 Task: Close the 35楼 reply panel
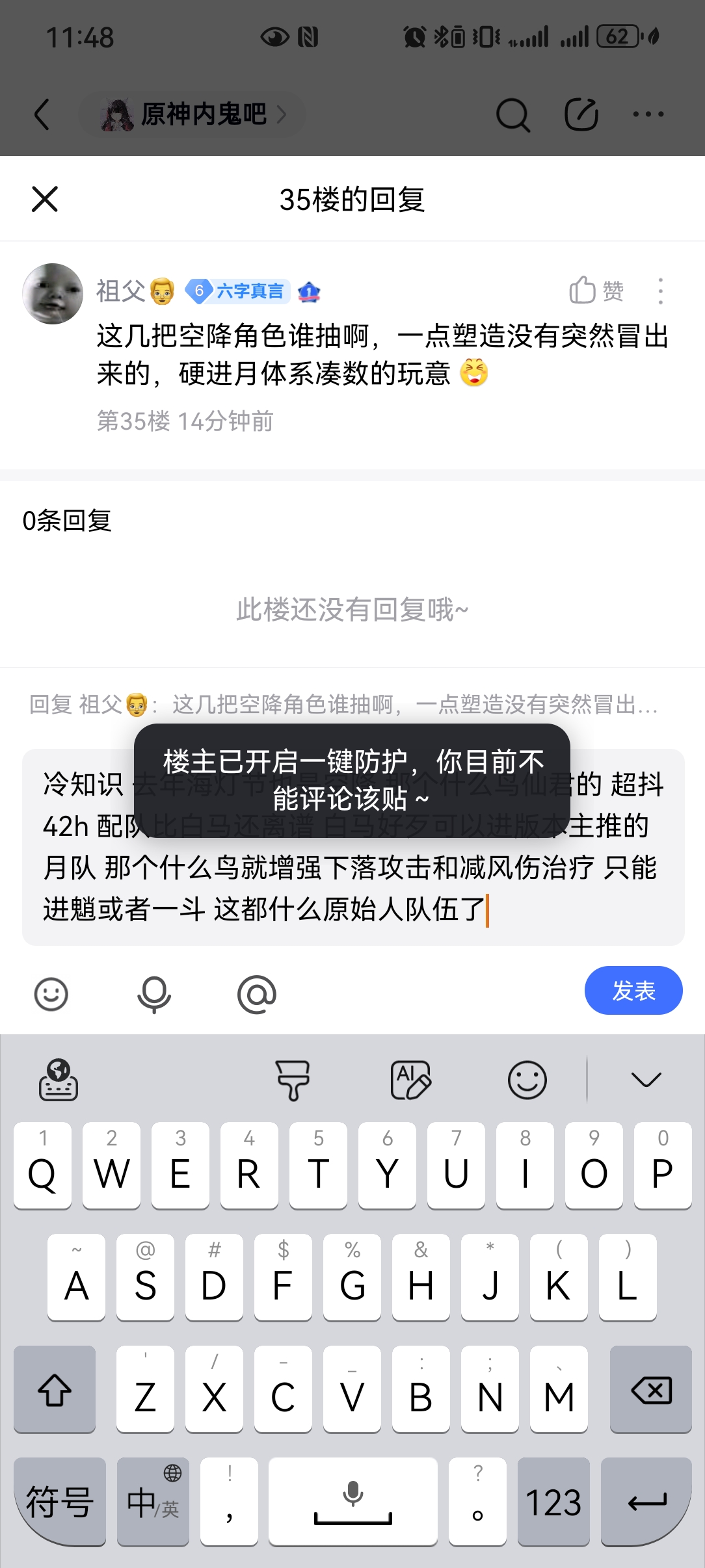pos(45,199)
